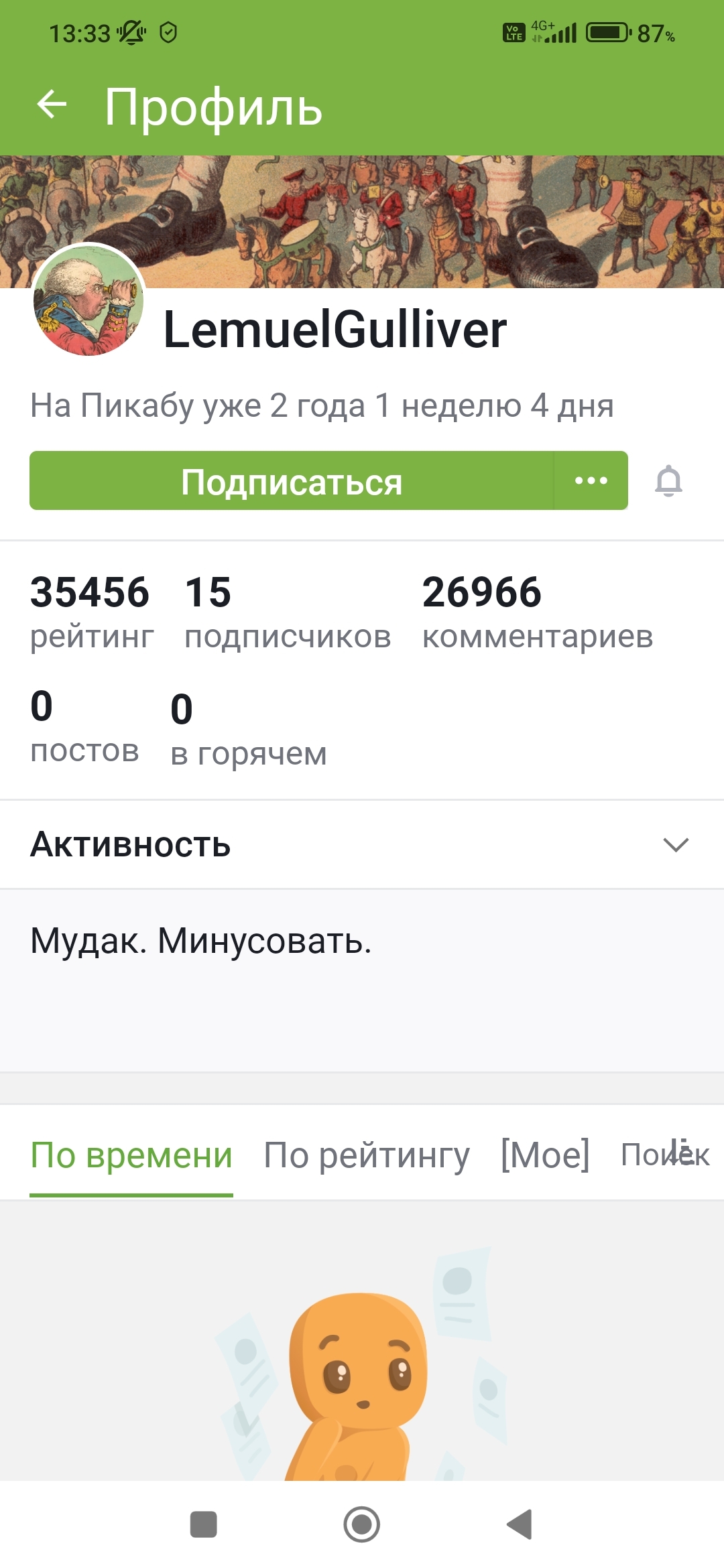Select the По времени tab
Viewport: 724px width, 1568px height.
pyautogui.click(x=131, y=1155)
